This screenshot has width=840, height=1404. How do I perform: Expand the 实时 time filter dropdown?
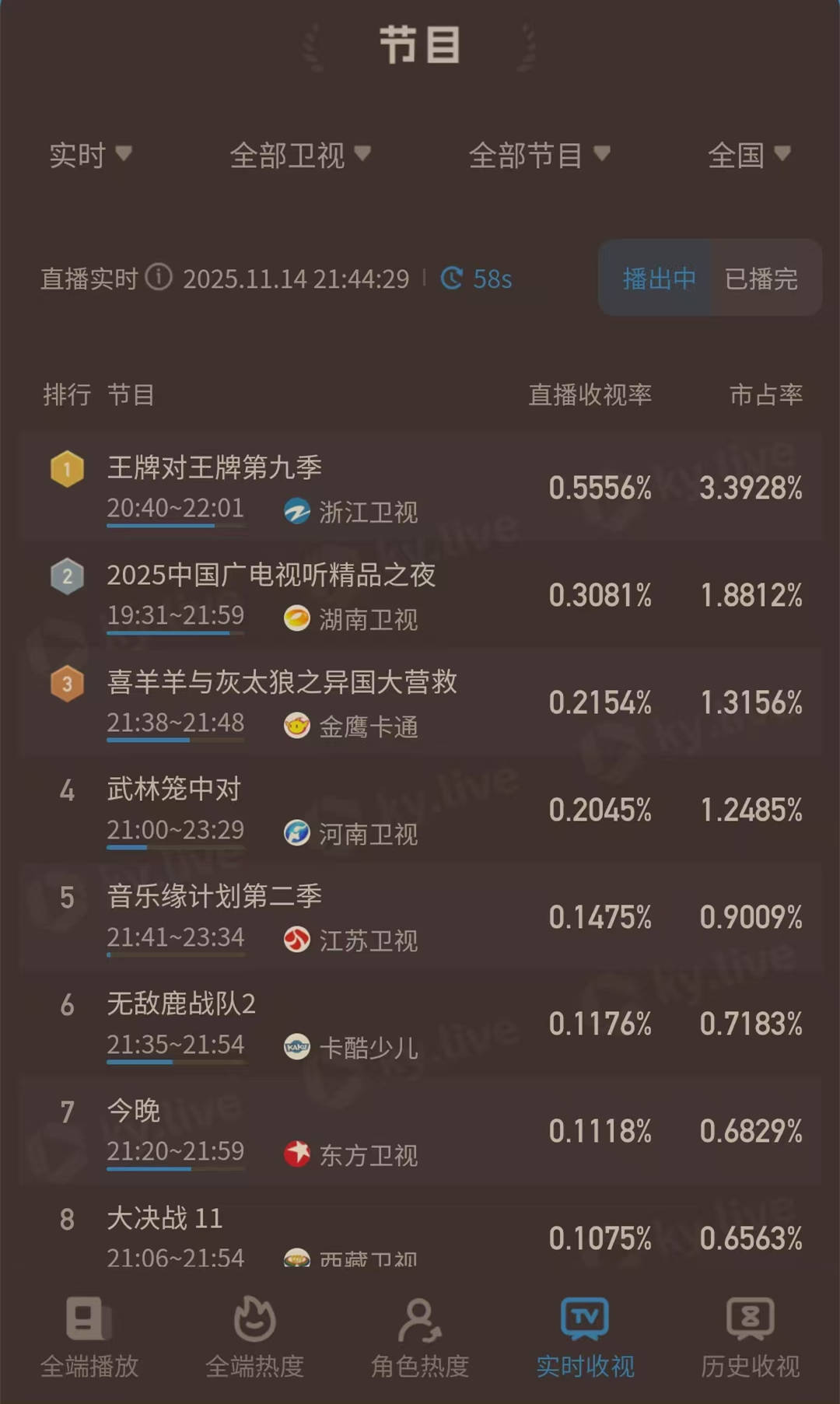(89, 156)
